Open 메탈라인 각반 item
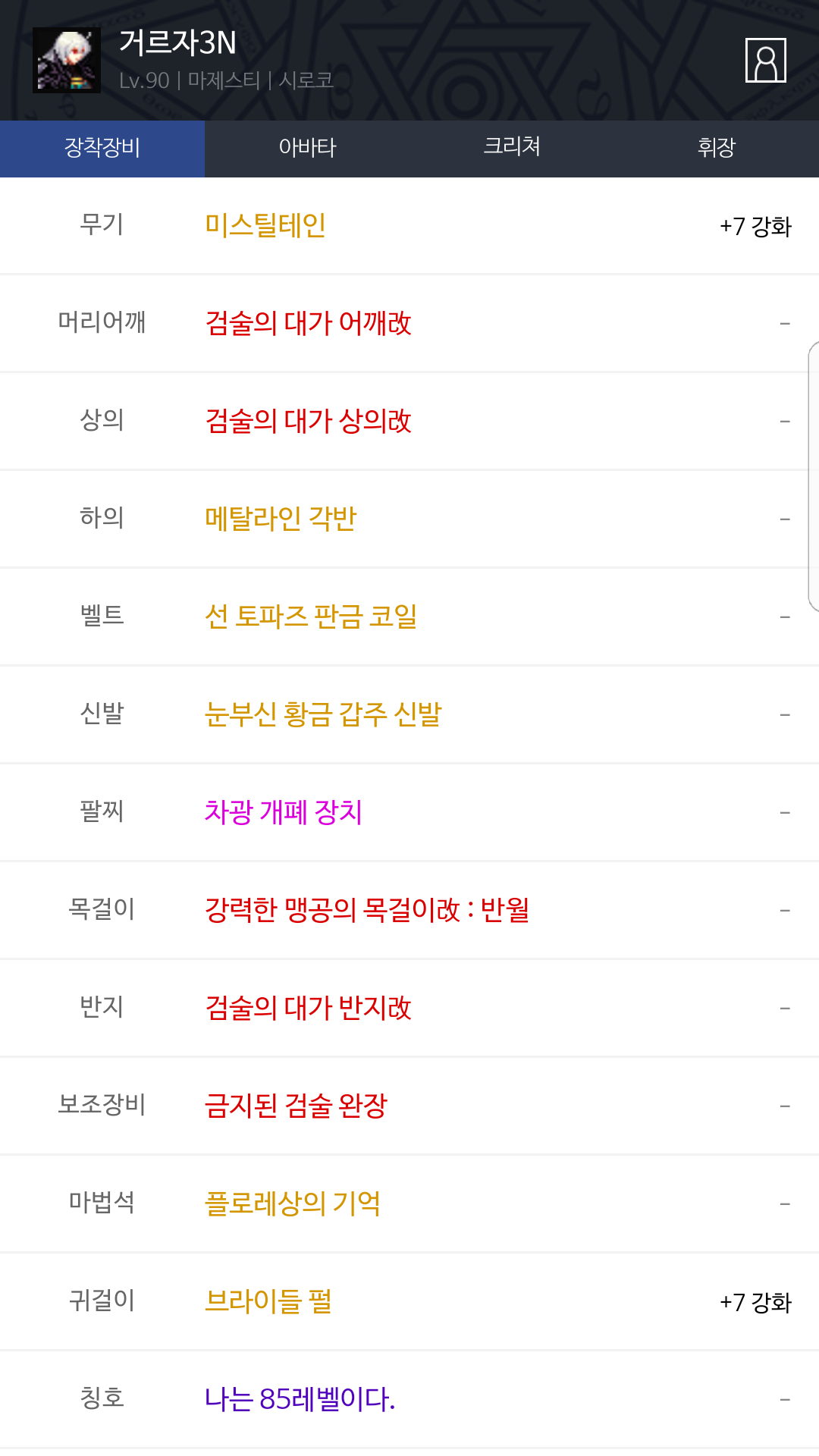This screenshot has height=1456, width=819. [x=281, y=519]
